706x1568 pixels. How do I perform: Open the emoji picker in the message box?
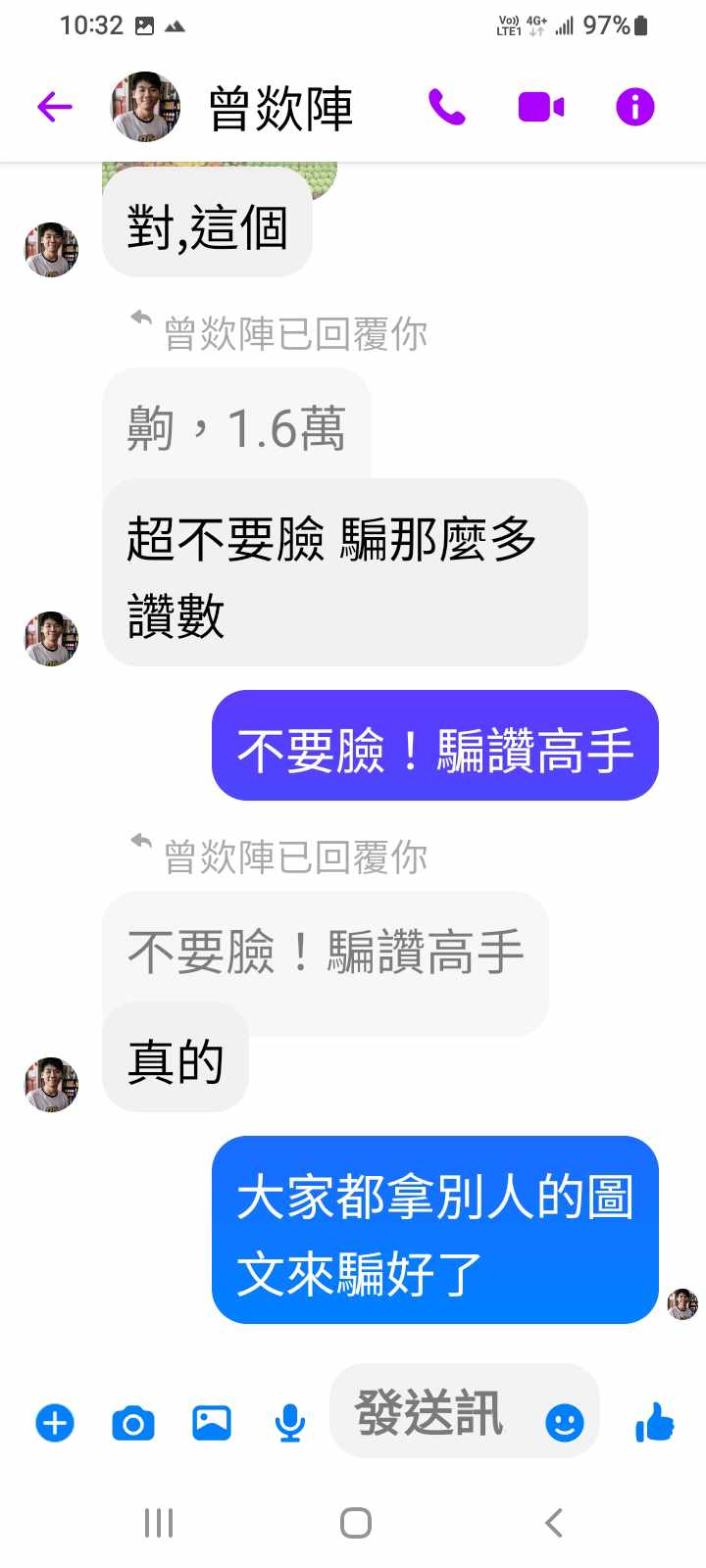click(x=564, y=1422)
